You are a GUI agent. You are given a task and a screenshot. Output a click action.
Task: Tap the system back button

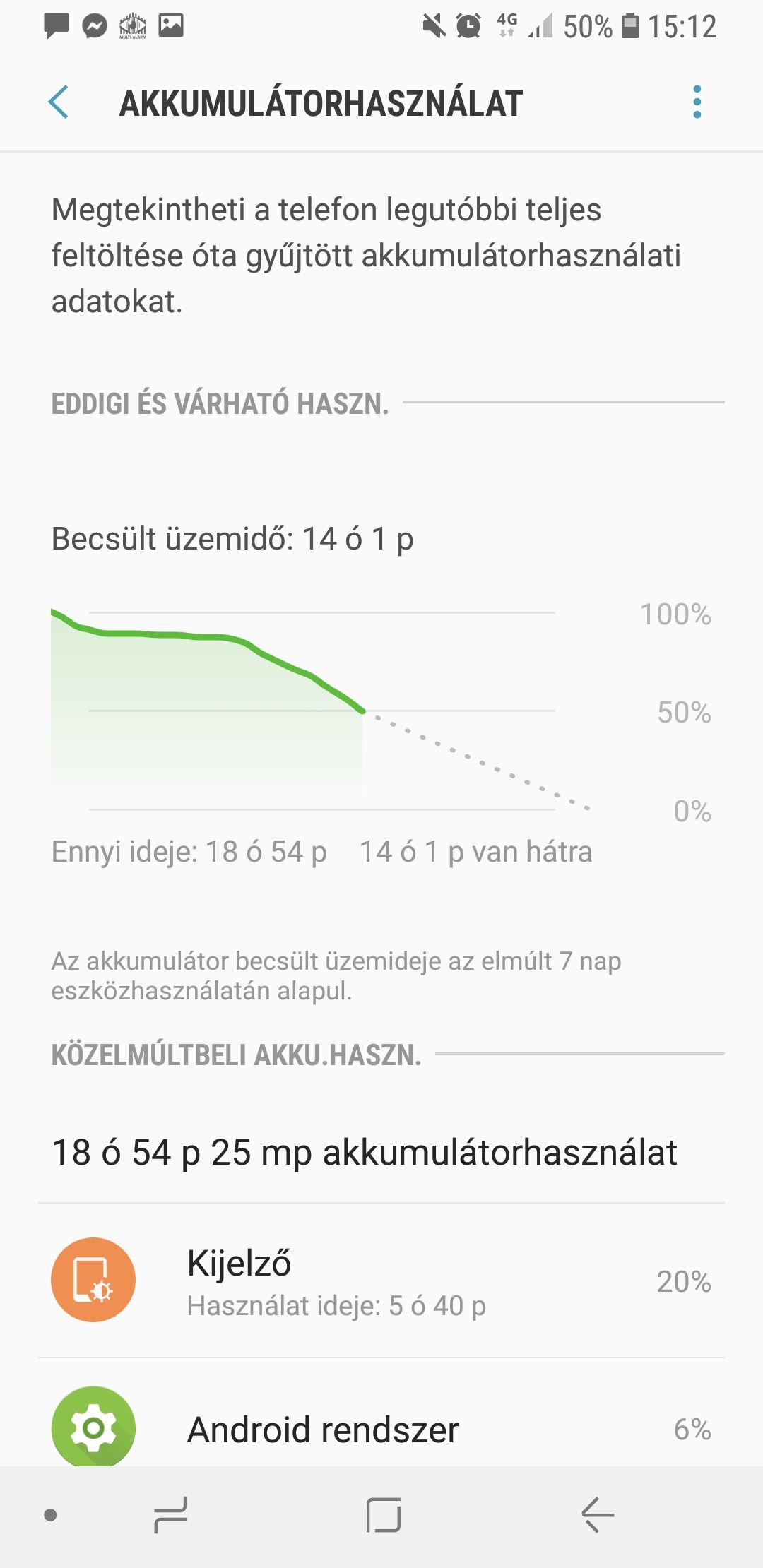[598, 1515]
